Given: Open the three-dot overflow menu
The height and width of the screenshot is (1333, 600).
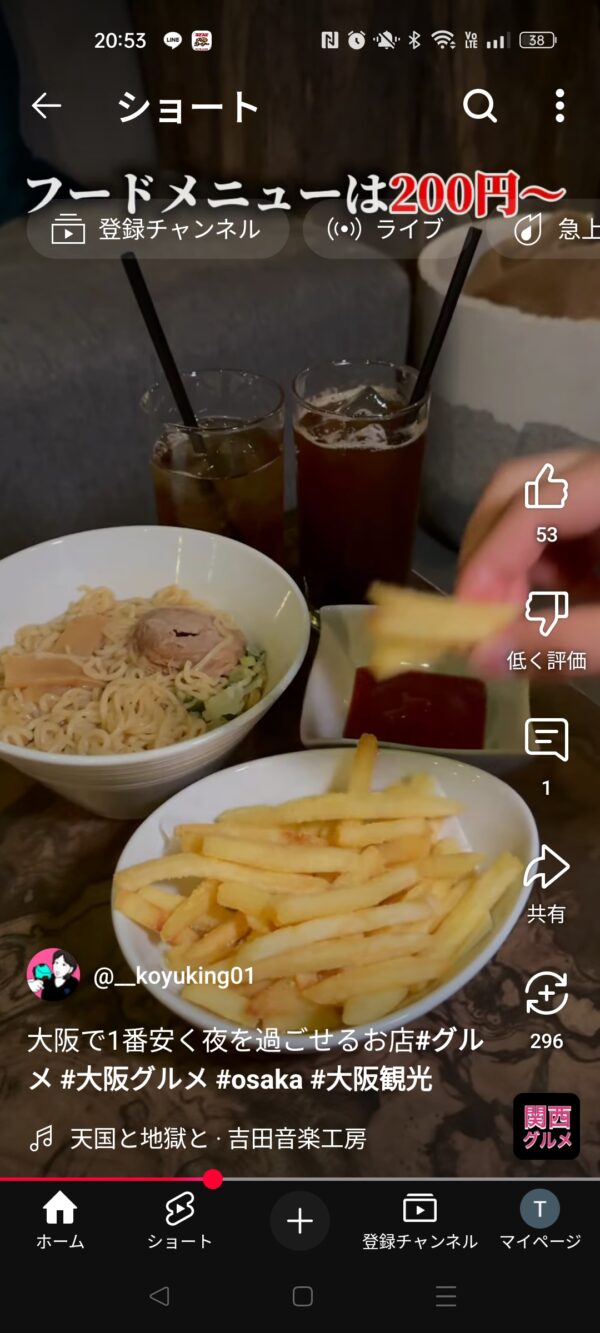Looking at the screenshot, I should coord(559,106).
